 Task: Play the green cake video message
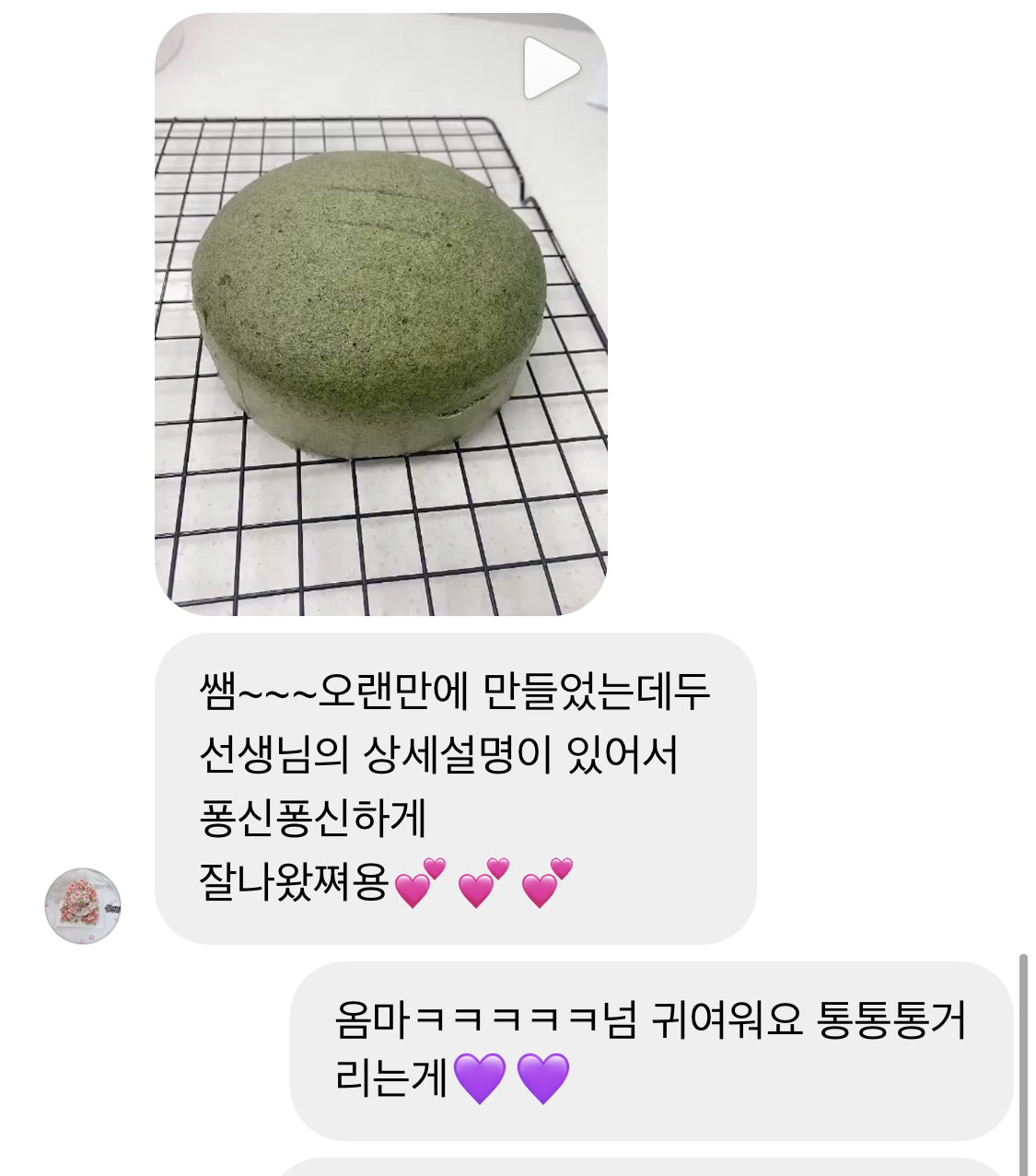click(551, 69)
